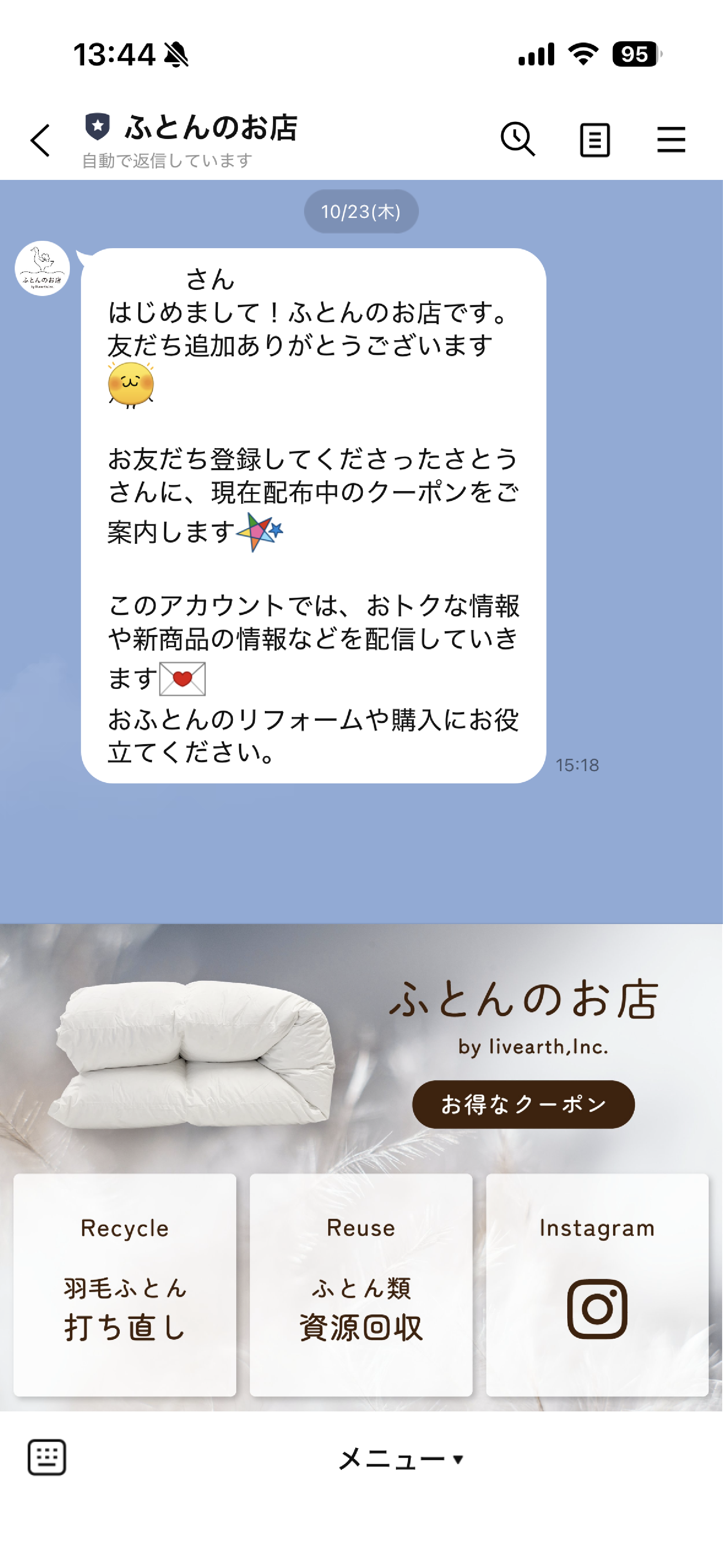
Task: Search the chat history
Action: pos(517,139)
